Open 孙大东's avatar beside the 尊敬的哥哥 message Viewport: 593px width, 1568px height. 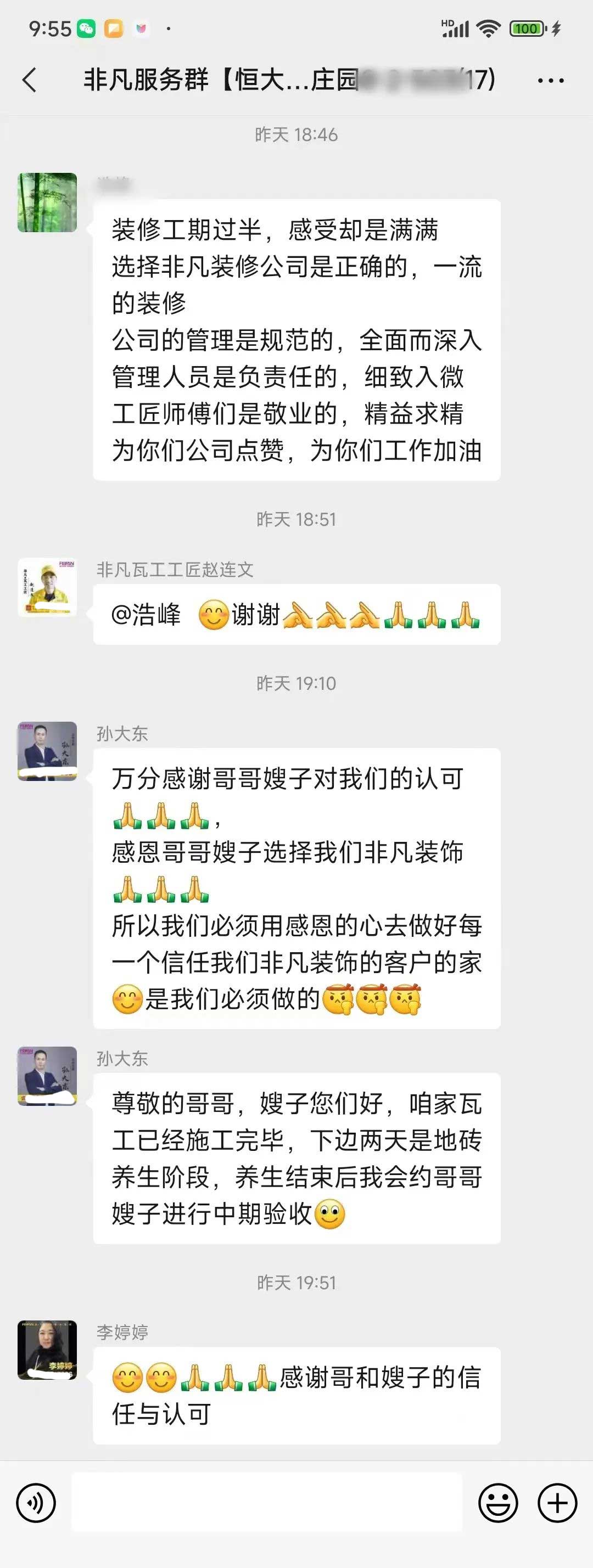pos(47,1076)
